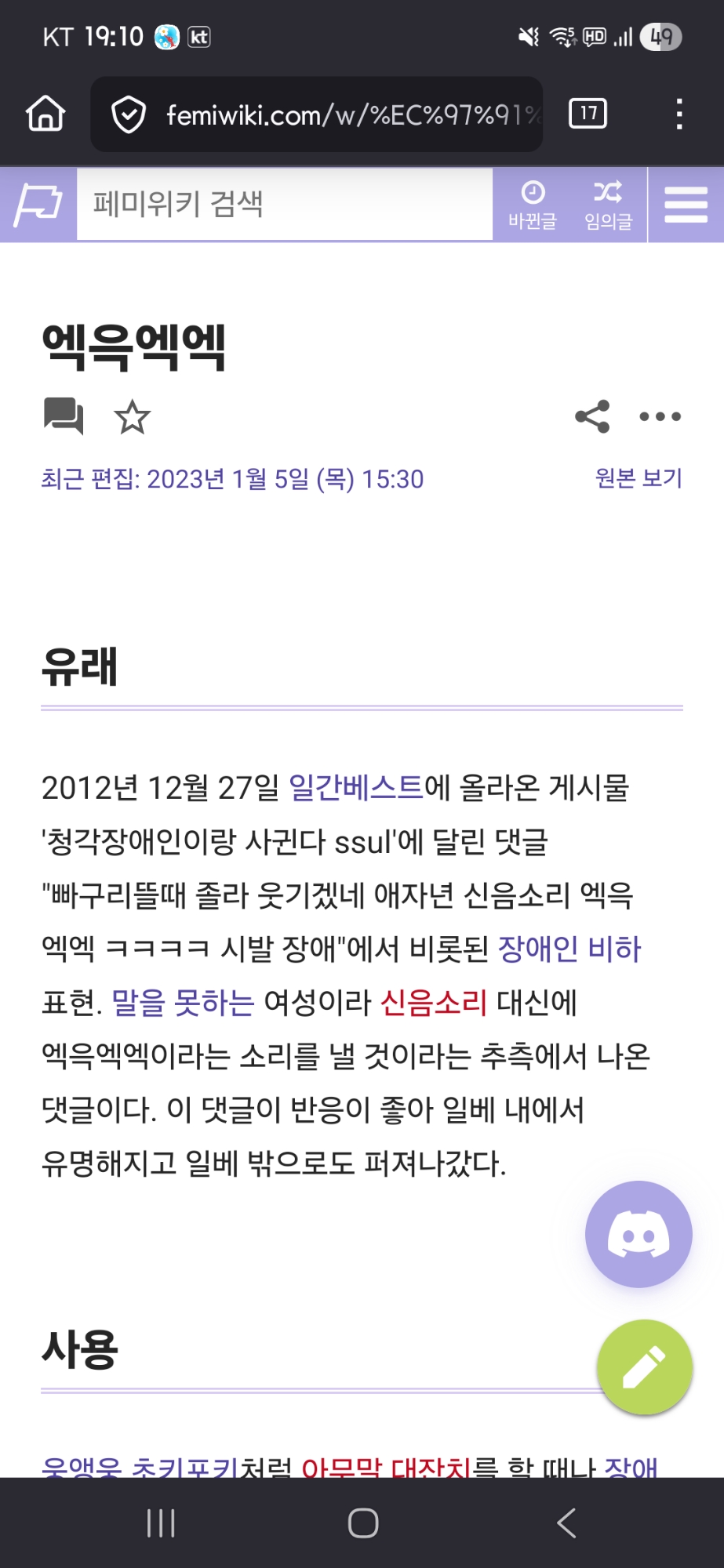This screenshot has height=1568, width=724.
Task: View the 최근 편집 edit history link
Action: (232, 479)
